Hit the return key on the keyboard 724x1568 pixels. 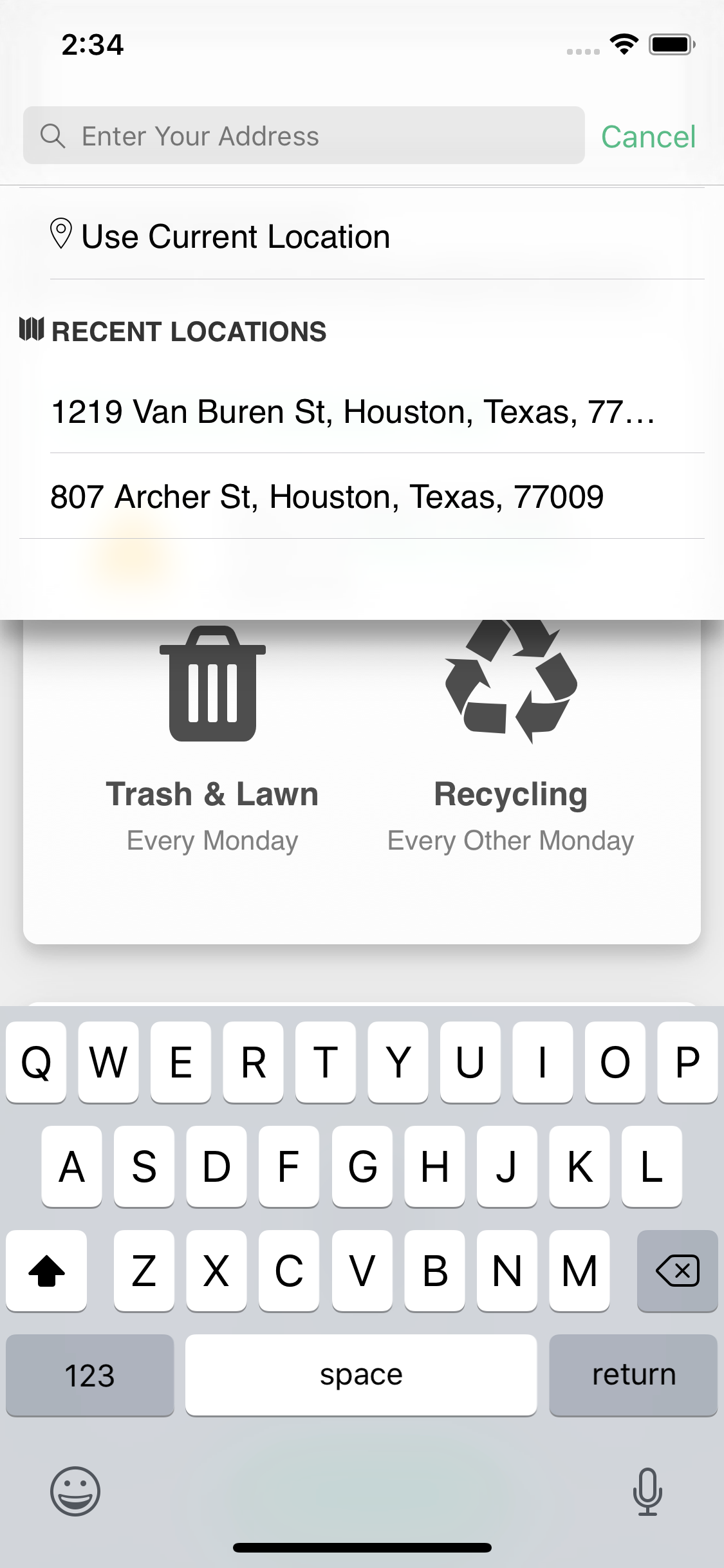click(x=633, y=1375)
